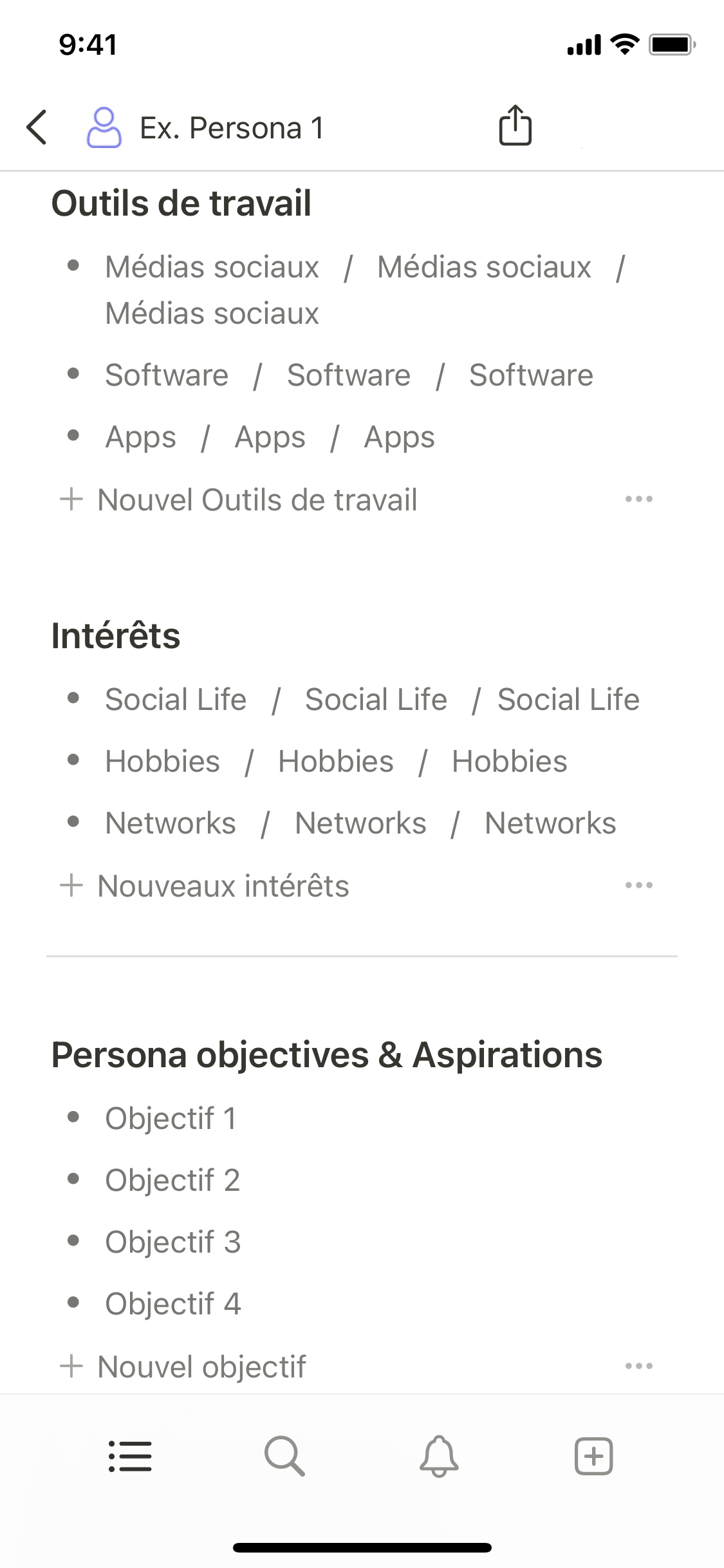Open the pages list in bottom bar
The image size is (724, 1568).
(x=130, y=1456)
